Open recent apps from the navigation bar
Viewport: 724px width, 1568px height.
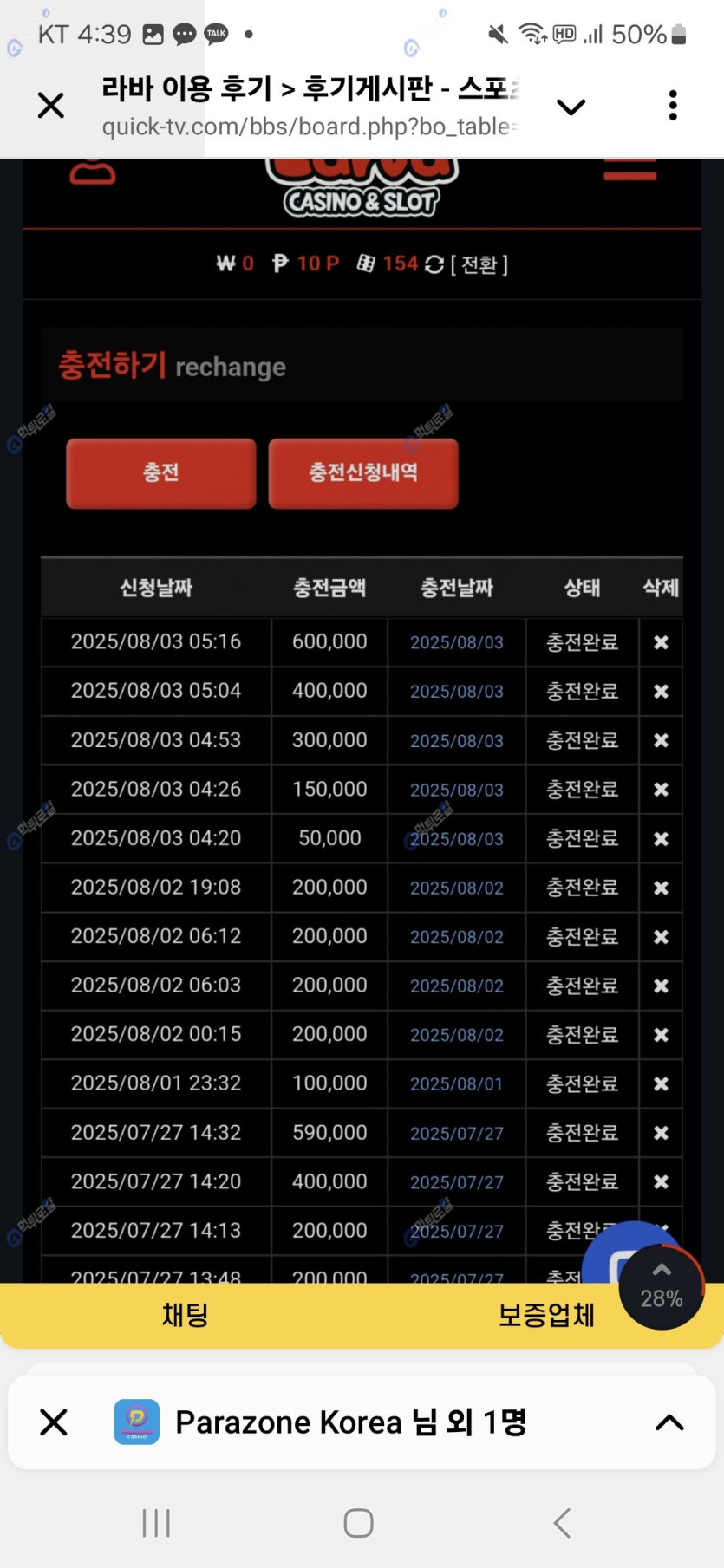pyautogui.click(x=156, y=1523)
